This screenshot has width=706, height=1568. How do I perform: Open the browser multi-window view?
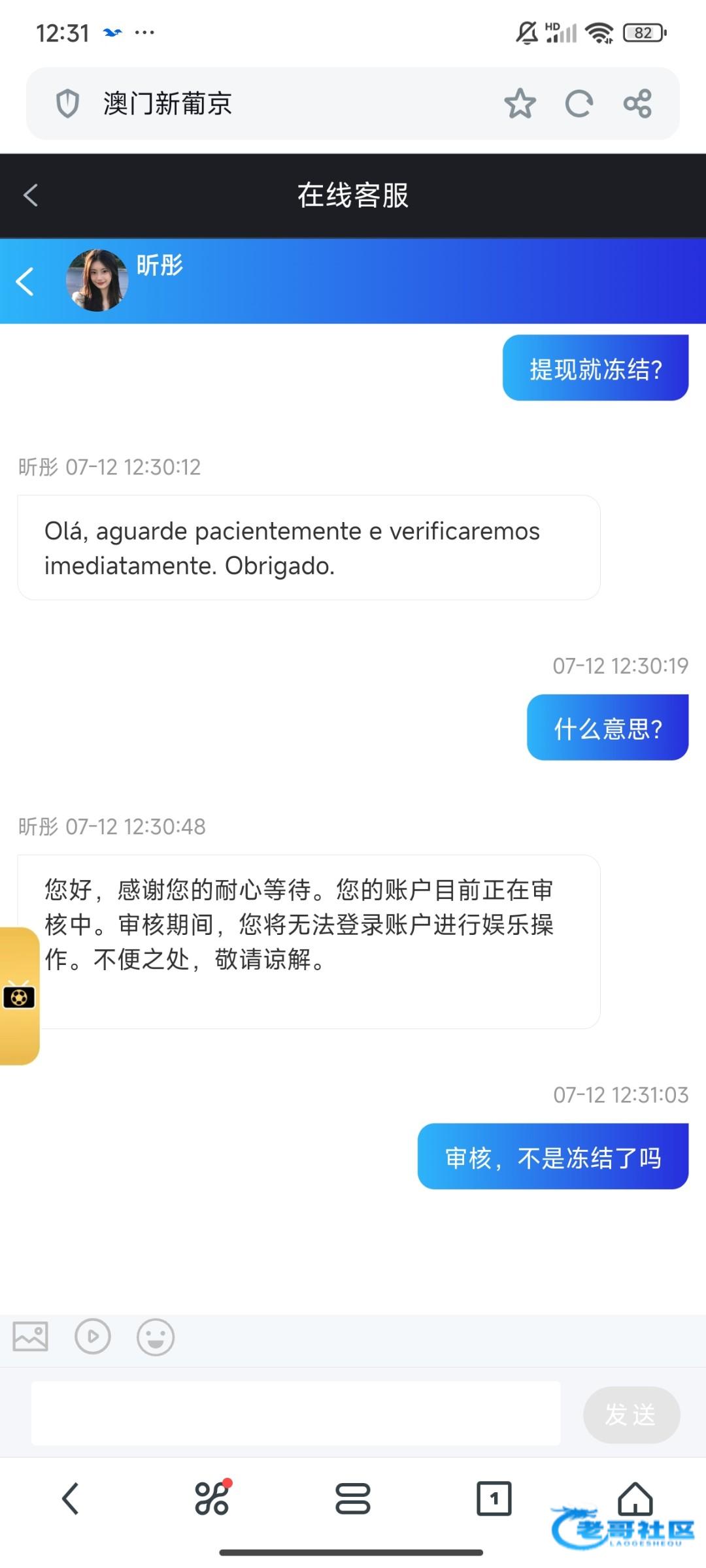[353, 1498]
